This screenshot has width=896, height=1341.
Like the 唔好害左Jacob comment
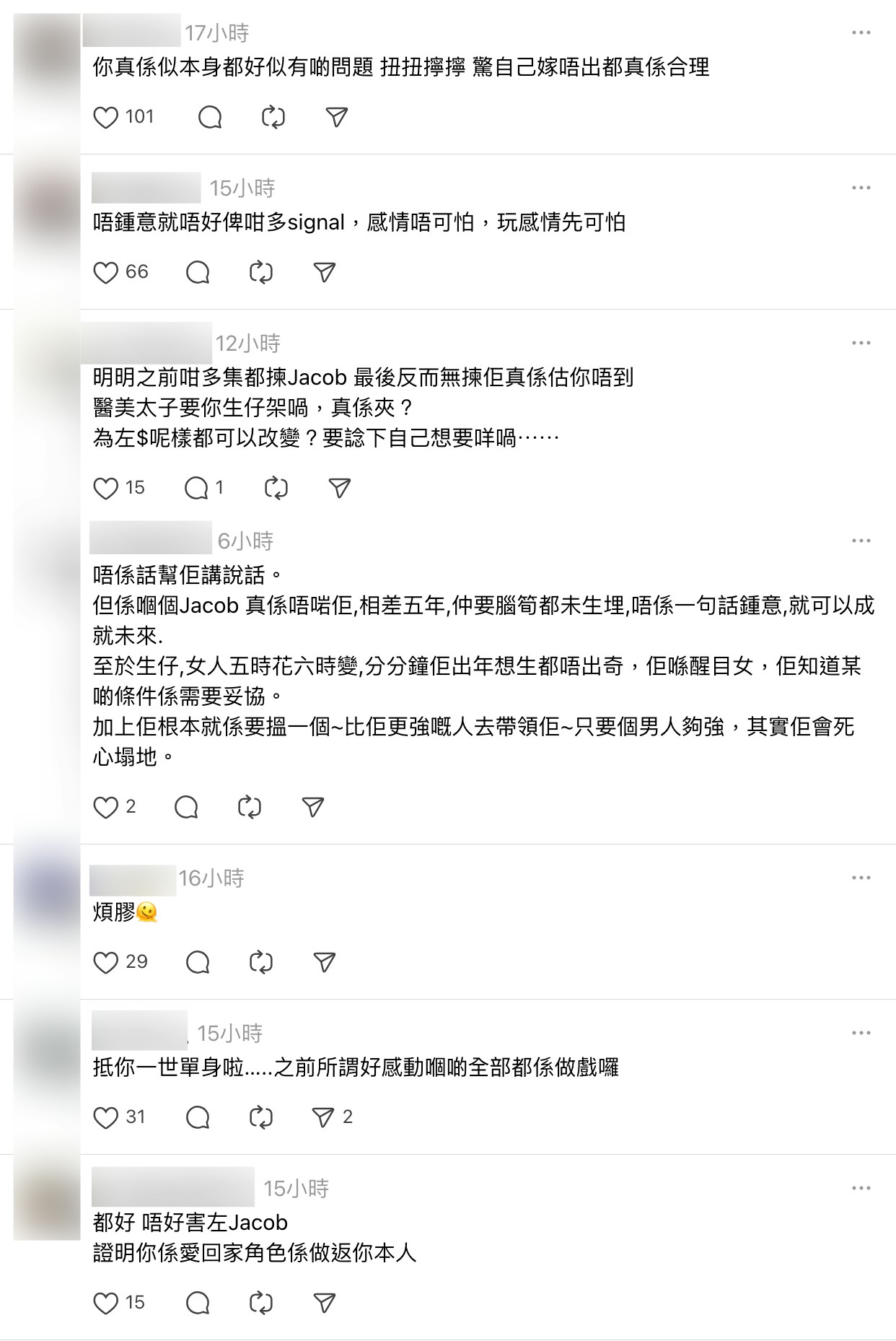point(105,1303)
